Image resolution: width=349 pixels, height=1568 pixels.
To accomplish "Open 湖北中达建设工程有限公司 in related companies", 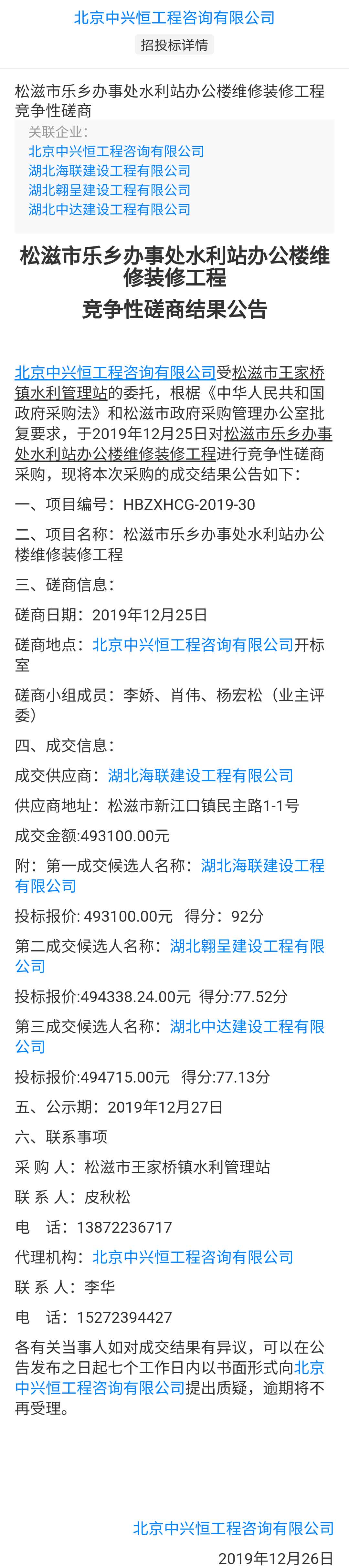I will point(109,209).
